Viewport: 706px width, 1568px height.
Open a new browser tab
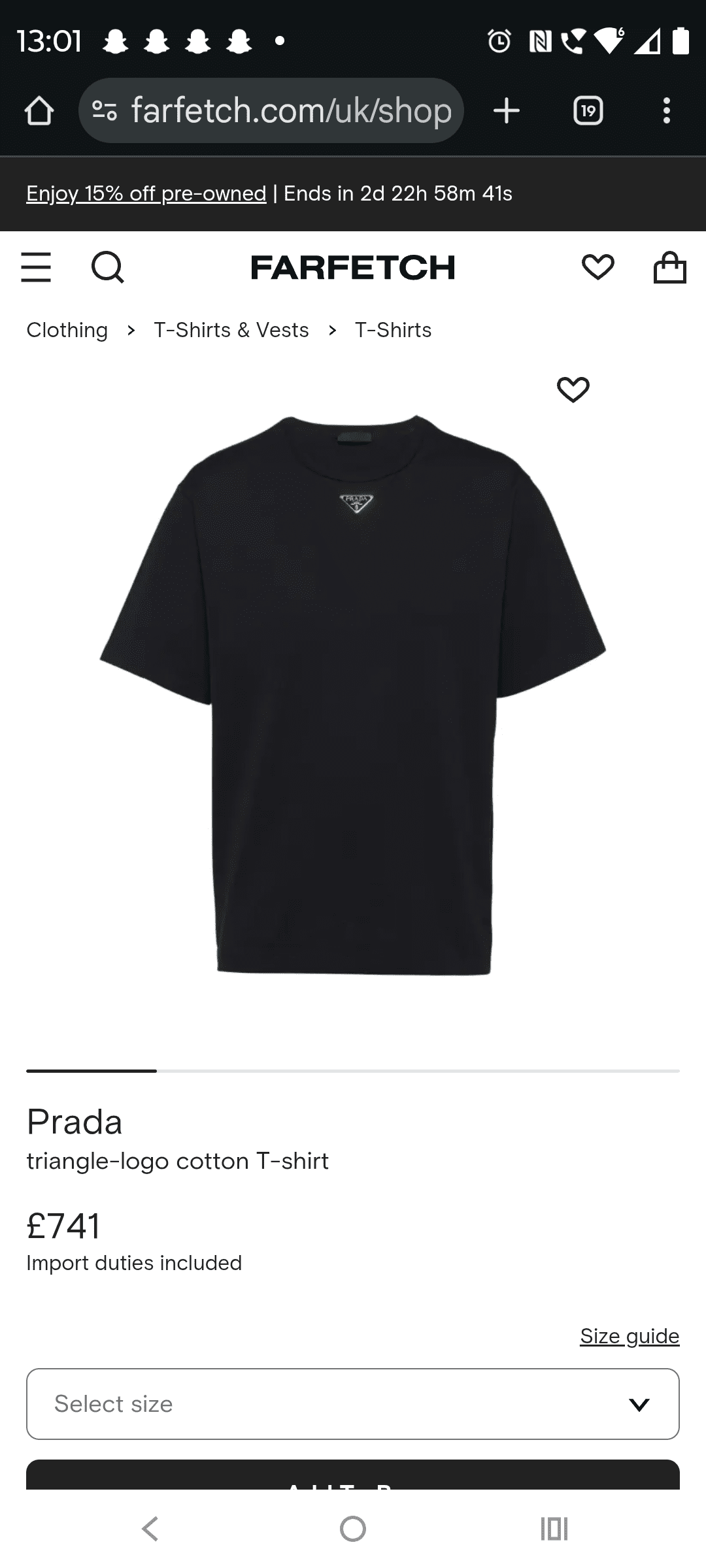pyautogui.click(x=507, y=110)
